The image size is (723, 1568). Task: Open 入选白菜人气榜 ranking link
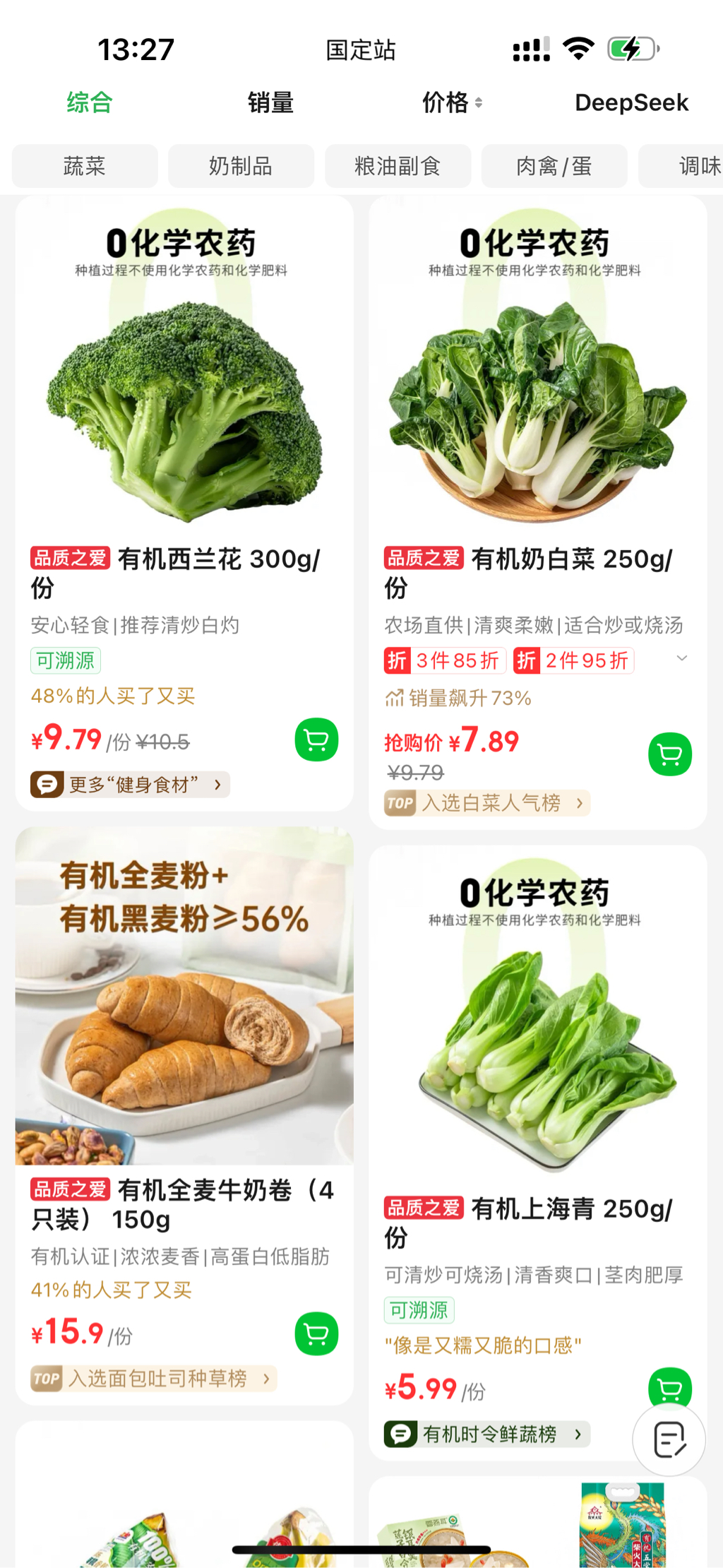[x=487, y=803]
